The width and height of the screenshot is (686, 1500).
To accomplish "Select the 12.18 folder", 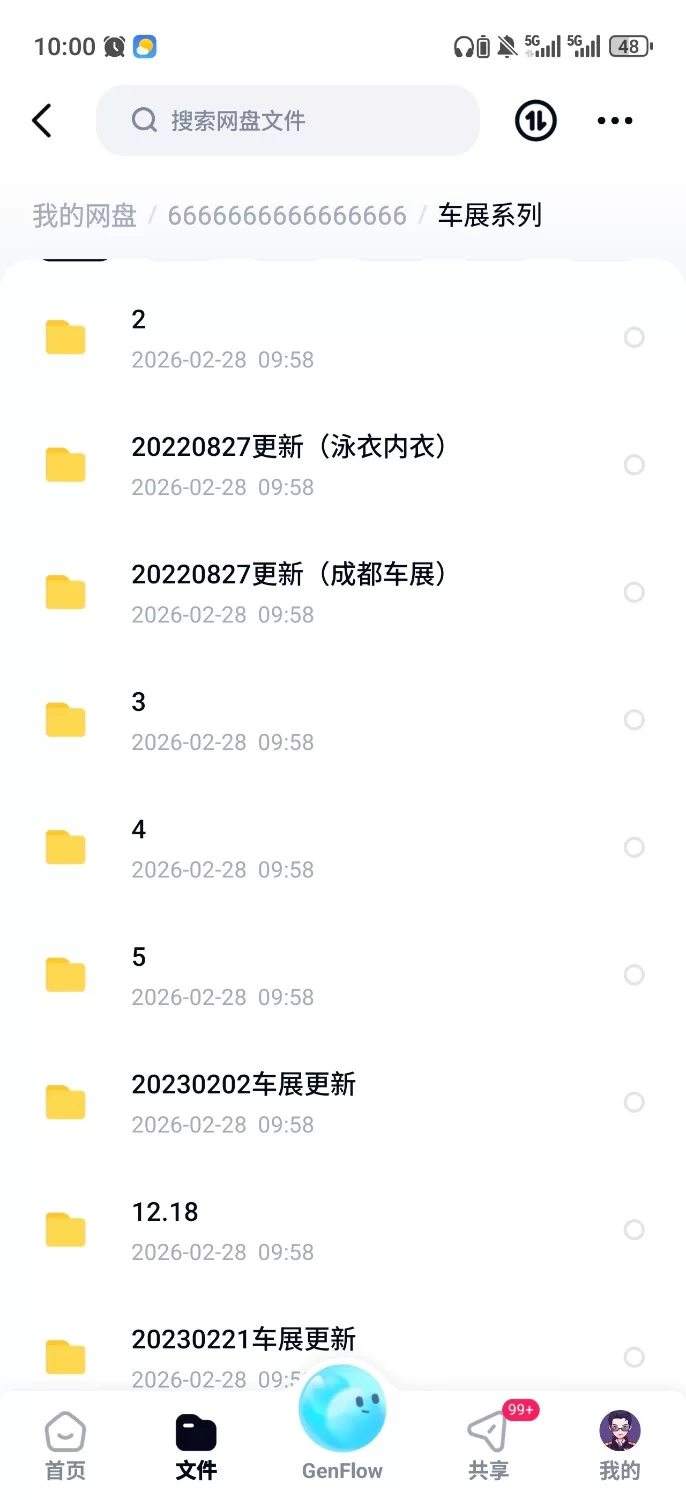I will pos(634,1230).
